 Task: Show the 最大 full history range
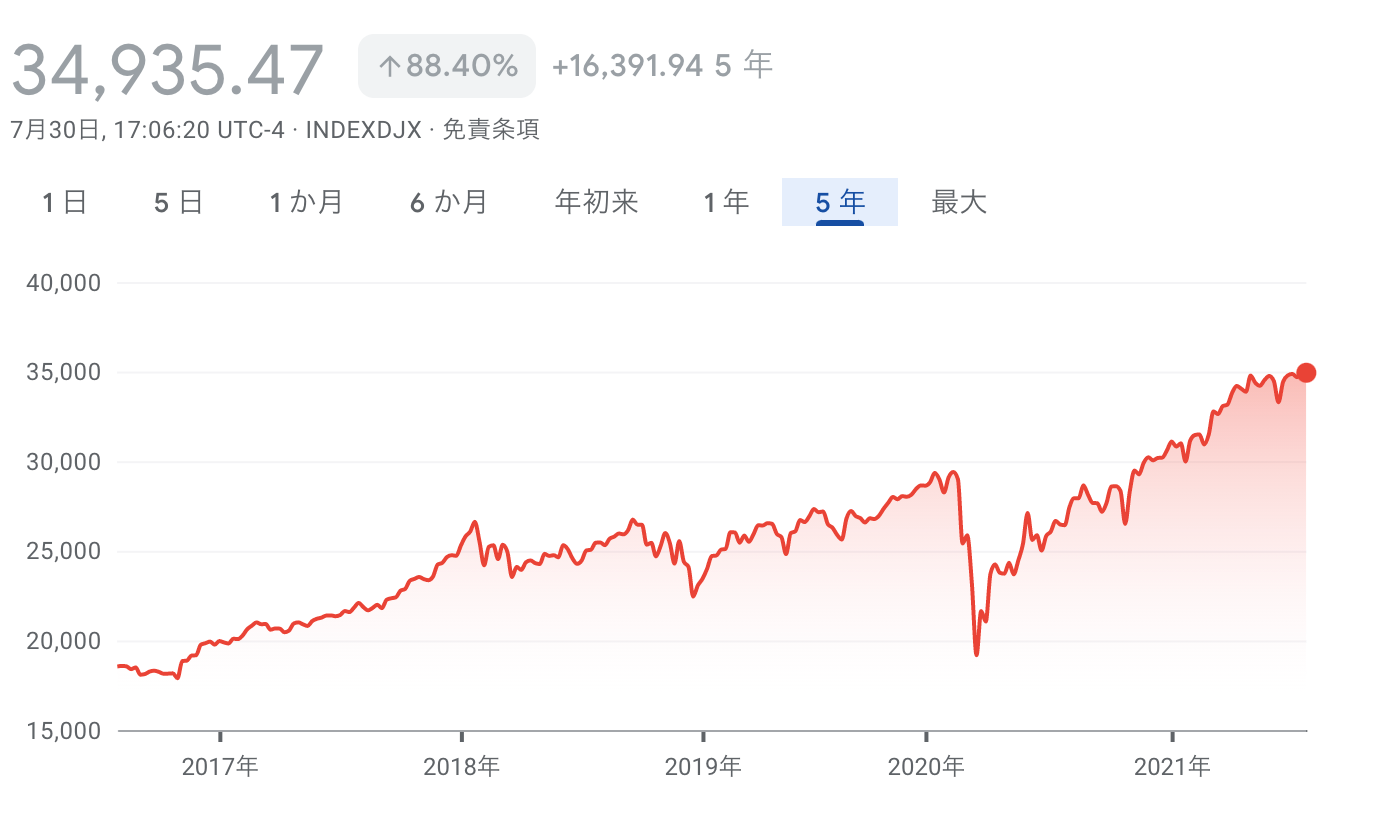pyautogui.click(x=959, y=203)
